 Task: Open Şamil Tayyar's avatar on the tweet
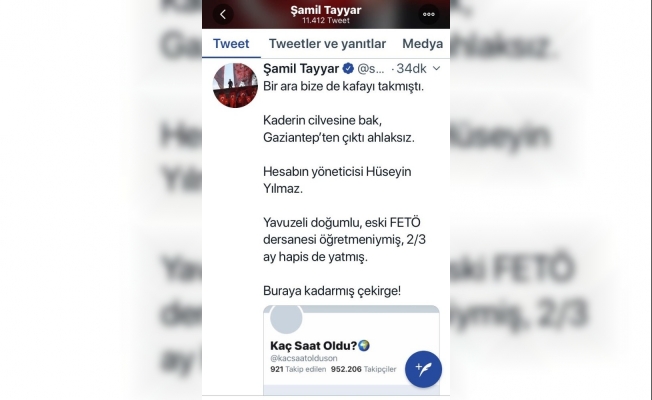(237, 86)
